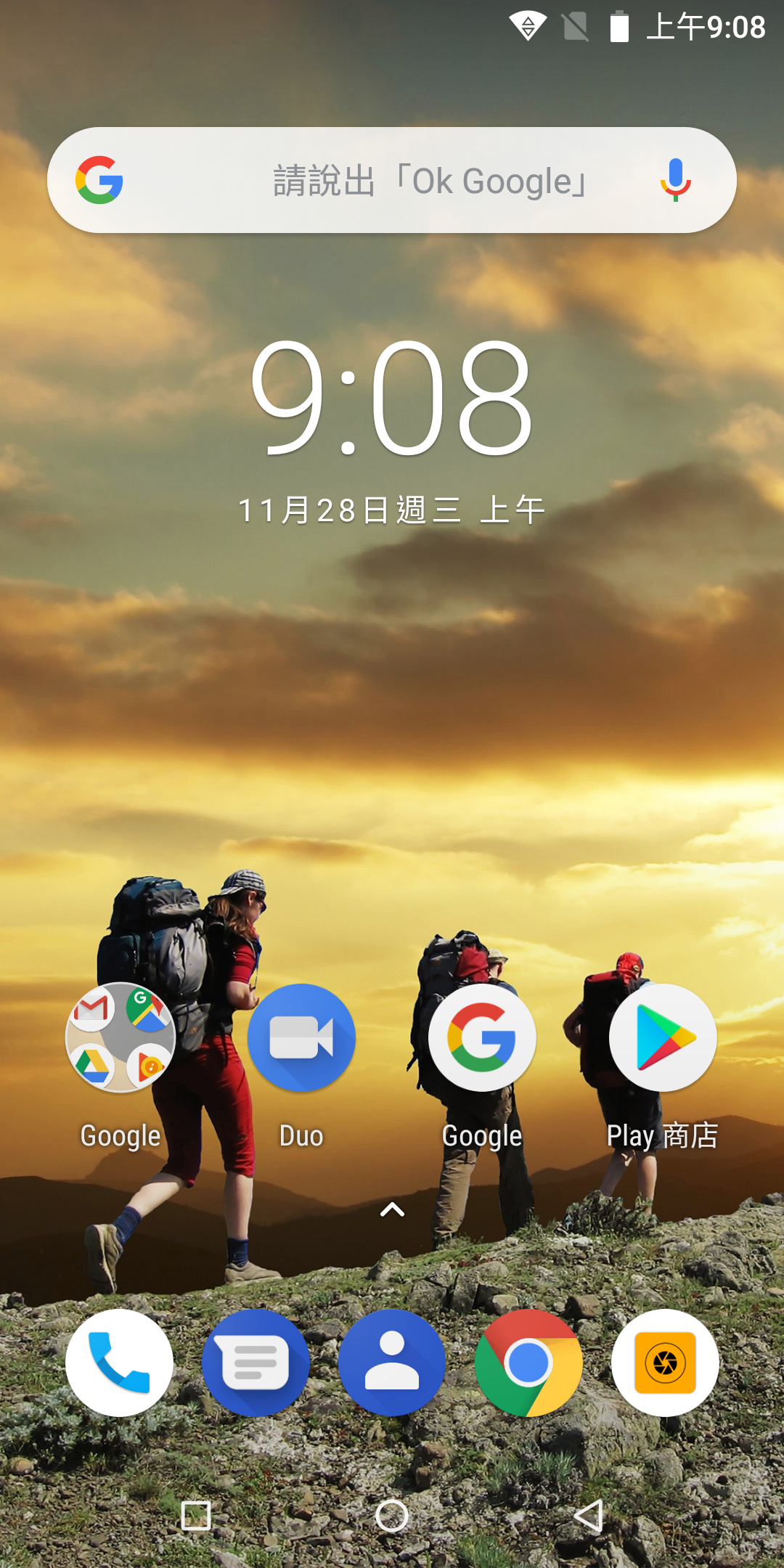
Task: Open the Phone dialer app
Action: coord(119,1363)
